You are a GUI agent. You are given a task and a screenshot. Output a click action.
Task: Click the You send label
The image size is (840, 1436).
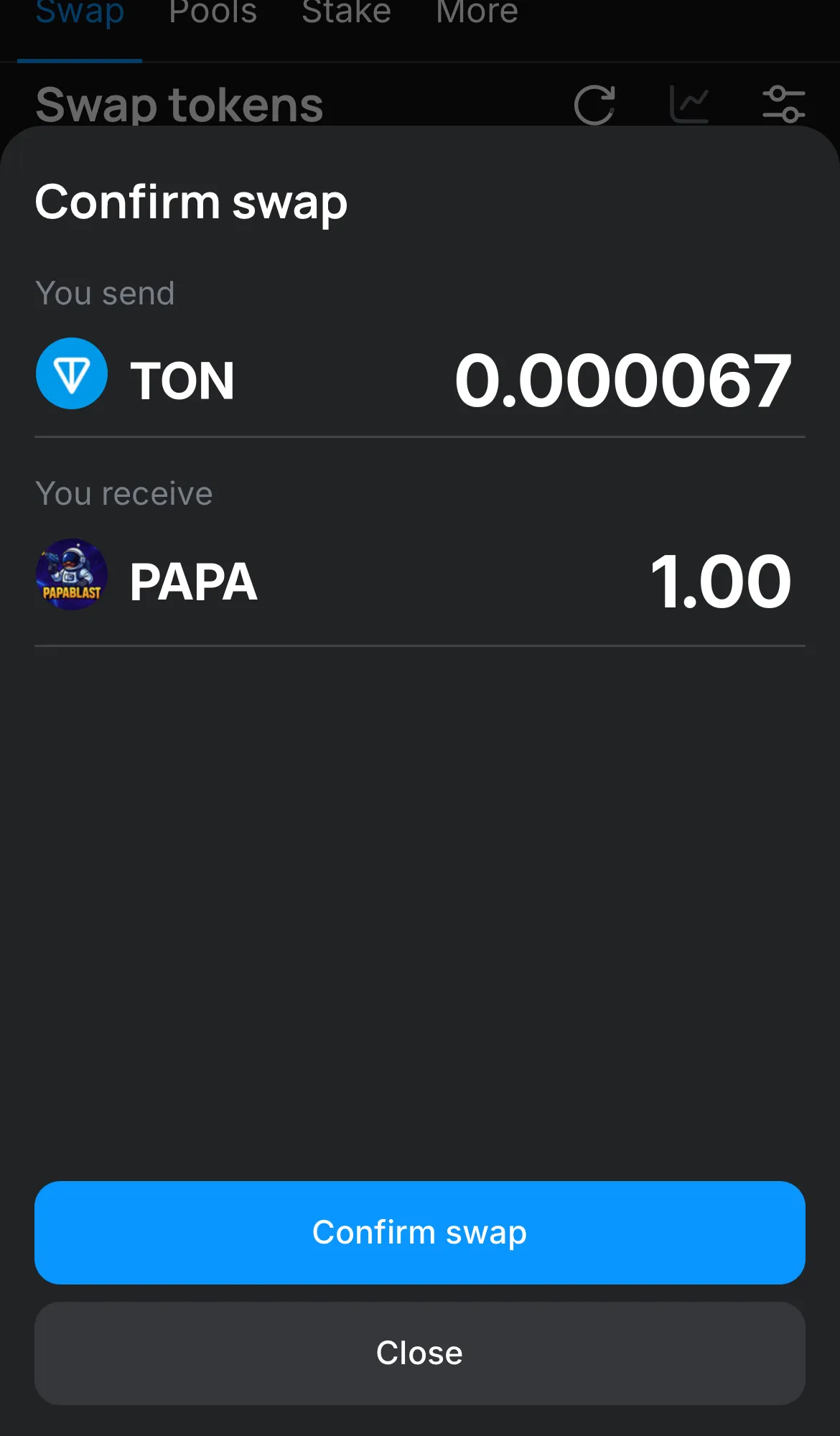coord(105,293)
